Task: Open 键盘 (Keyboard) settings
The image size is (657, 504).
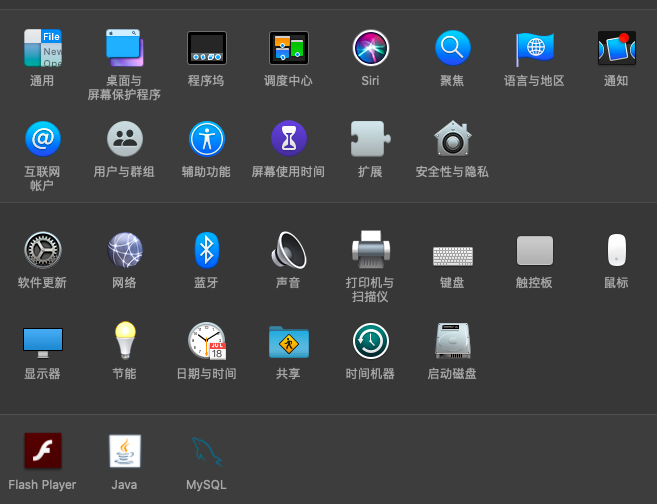Action: 452,252
